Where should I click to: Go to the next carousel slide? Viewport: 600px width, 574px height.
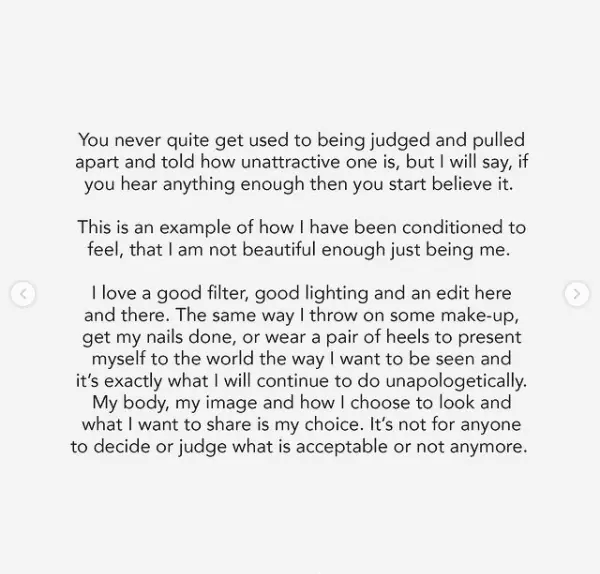coord(576,293)
